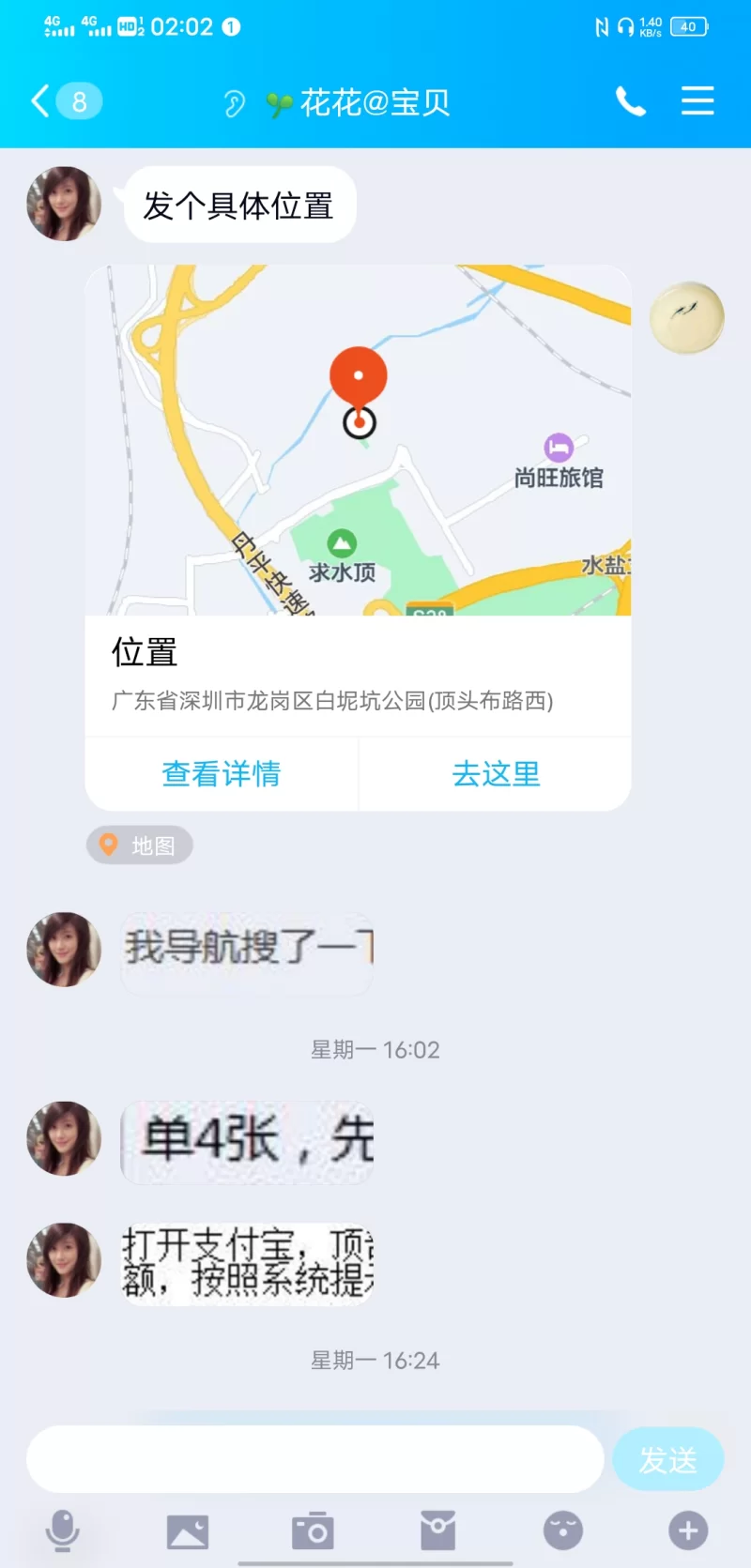Open the image message starting 单4张
The width and height of the screenshot is (751, 1568).
pos(248,1142)
